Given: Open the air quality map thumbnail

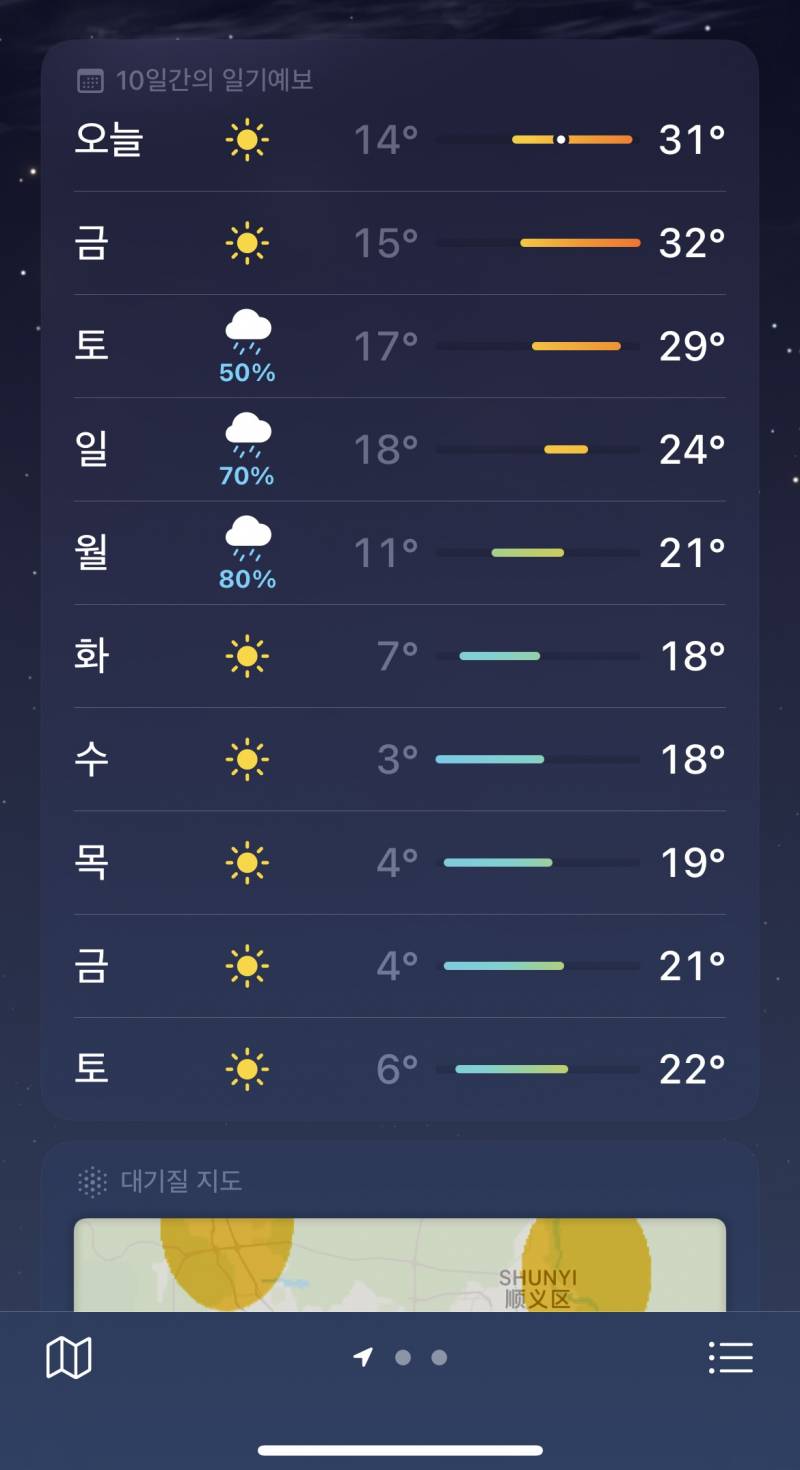Looking at the screenshot, I should point(400,1270).
